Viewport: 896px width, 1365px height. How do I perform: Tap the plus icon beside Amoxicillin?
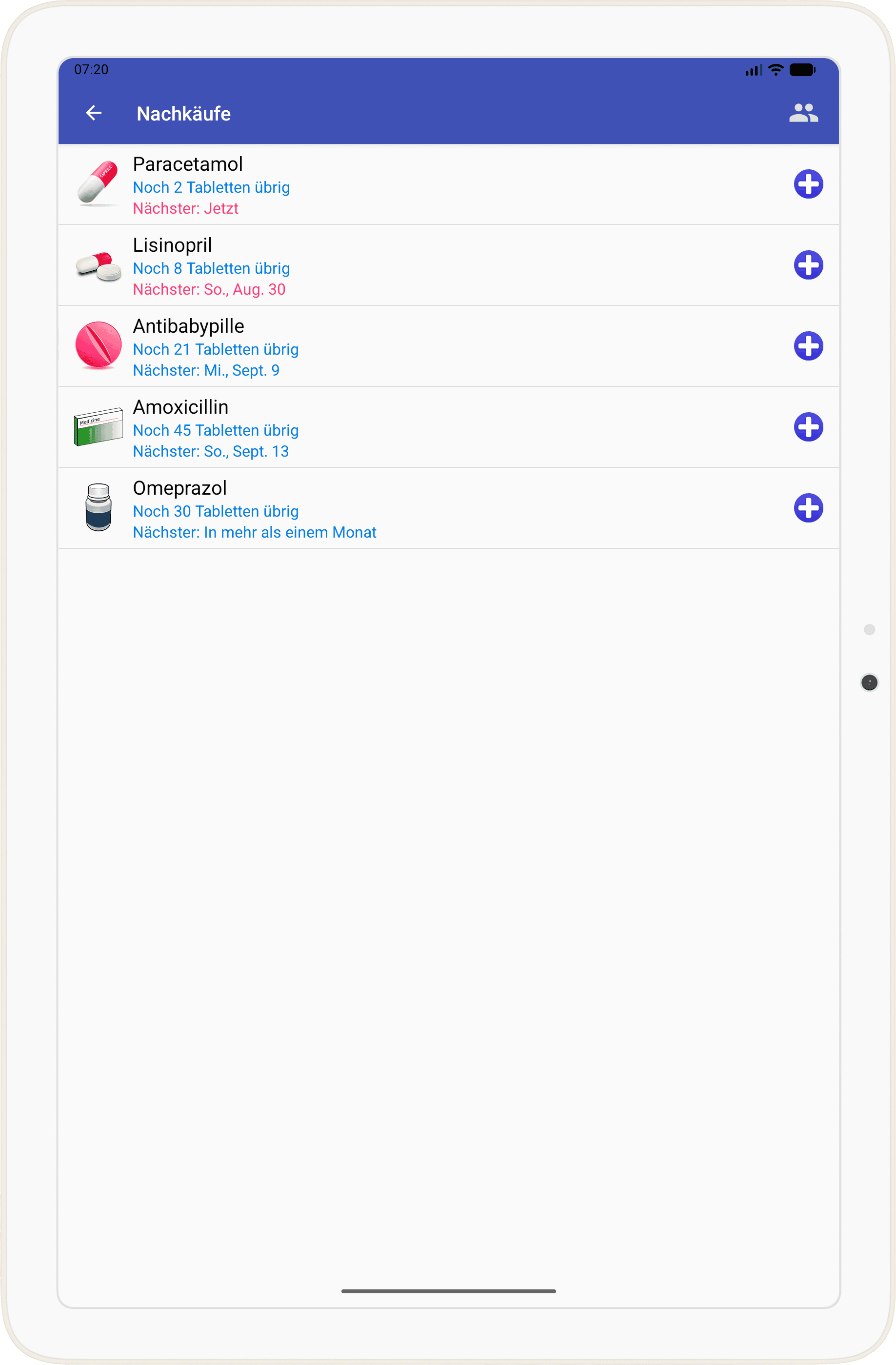pos(808,427)
